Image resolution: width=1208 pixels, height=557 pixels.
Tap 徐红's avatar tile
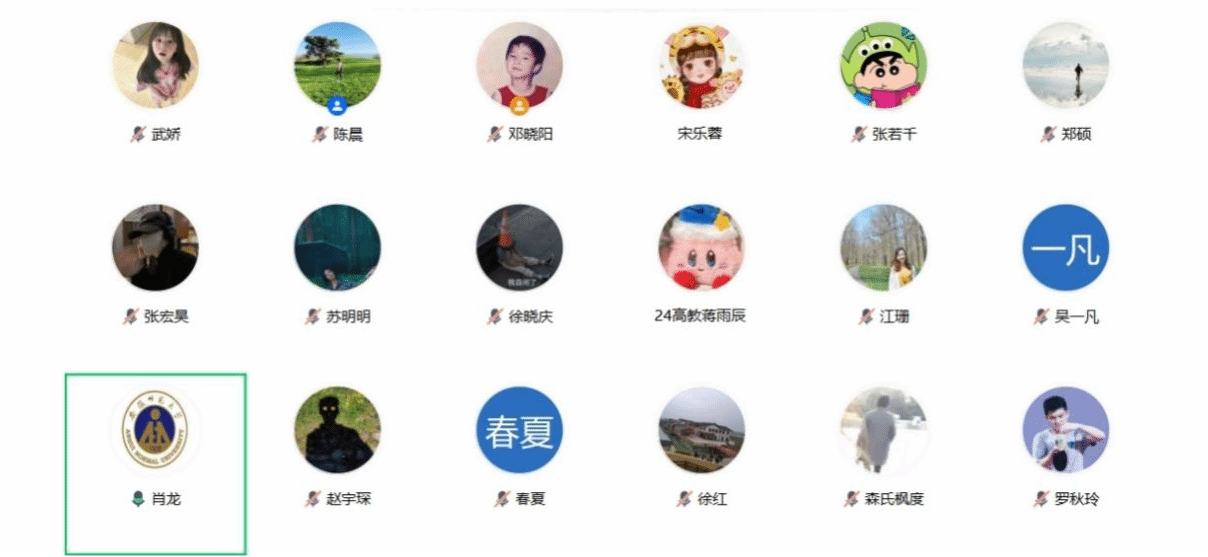701,431
